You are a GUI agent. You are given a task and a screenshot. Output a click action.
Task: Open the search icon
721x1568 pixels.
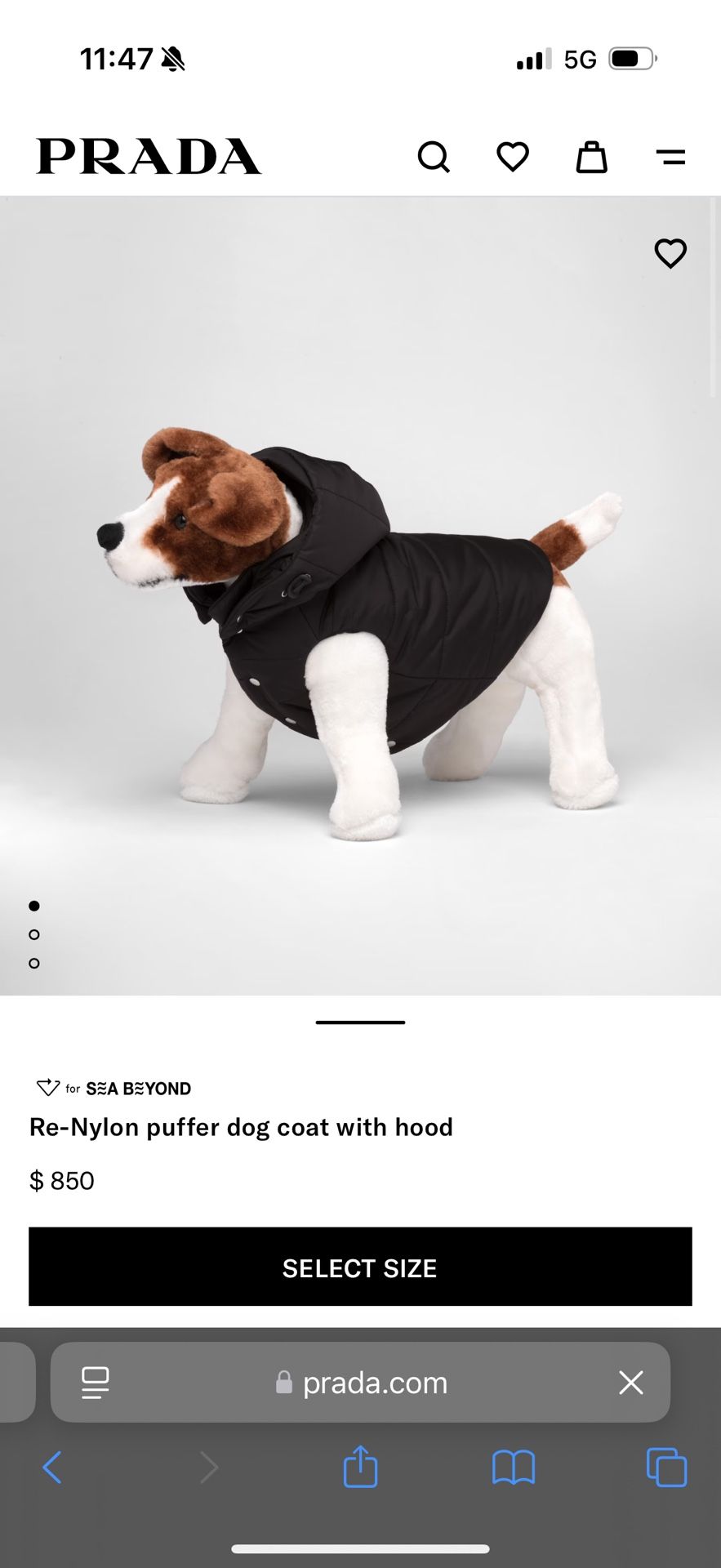(434, 157)
